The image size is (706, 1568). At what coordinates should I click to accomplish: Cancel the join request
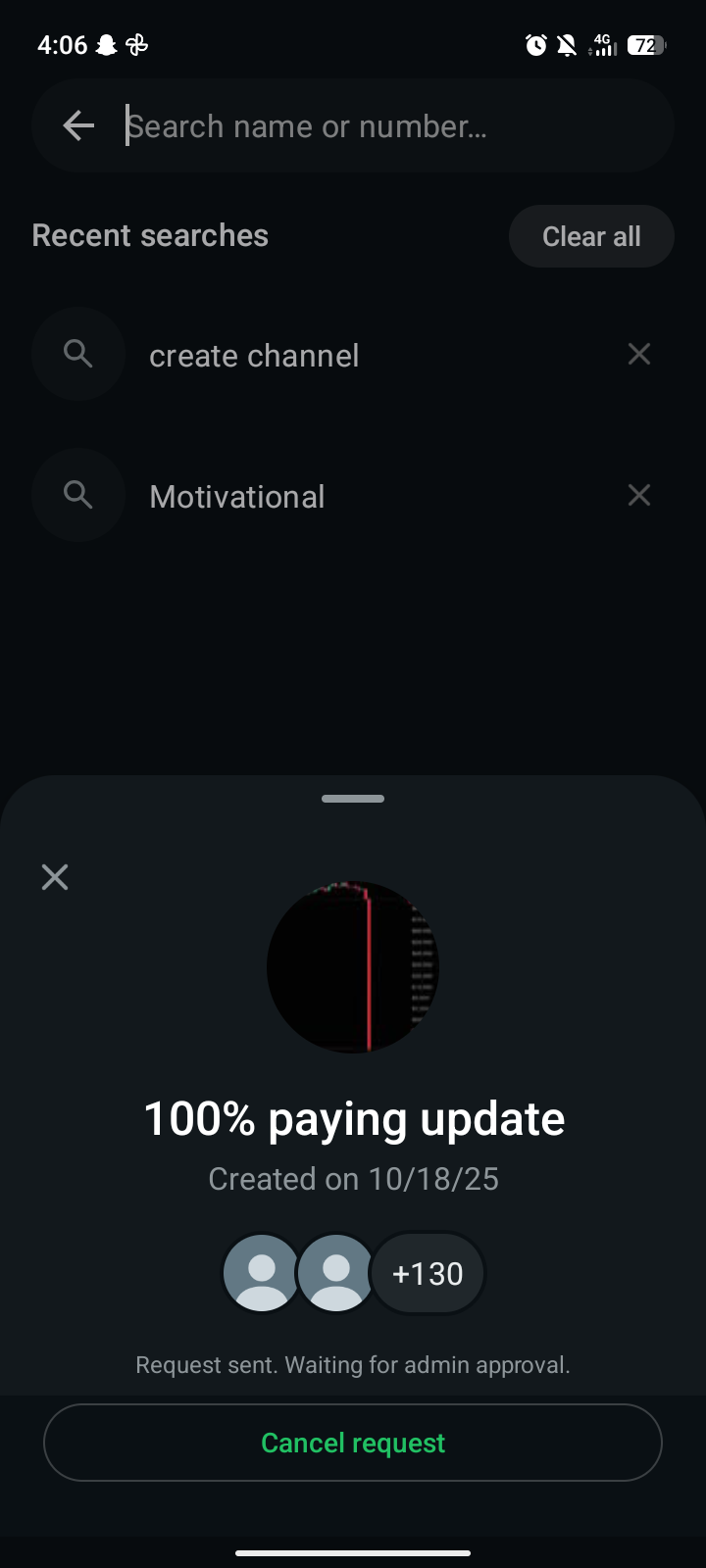pos(353,1443)
